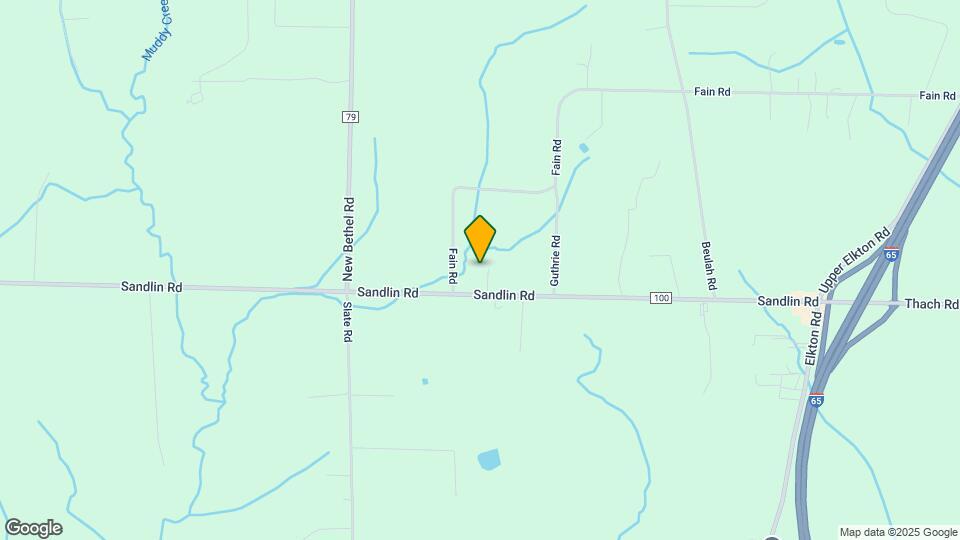Tap the orange location marker on the map
The width and height of the screenshot is (960, 540).
[480, 238]
